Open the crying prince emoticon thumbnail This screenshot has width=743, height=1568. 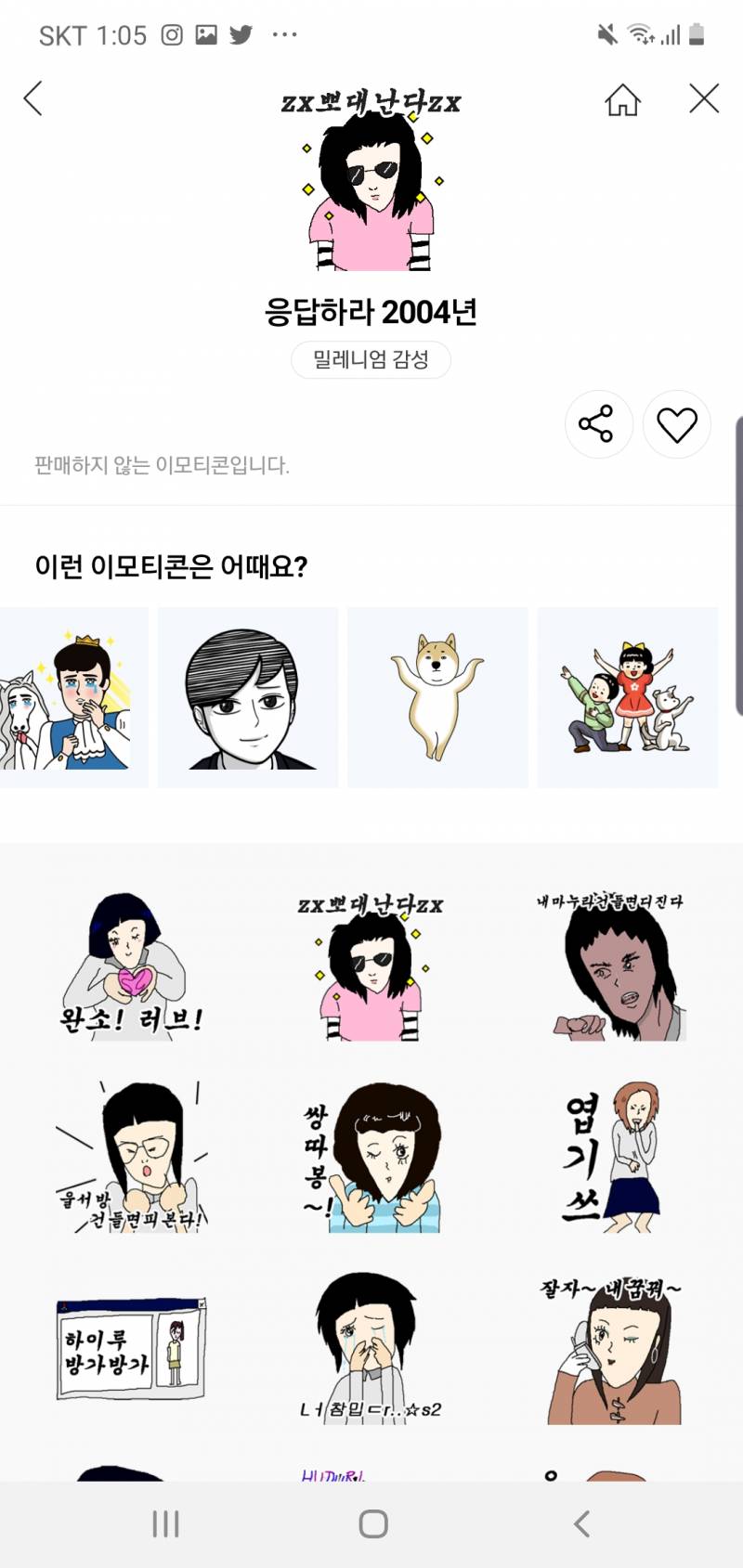click(x=74, y=694)
